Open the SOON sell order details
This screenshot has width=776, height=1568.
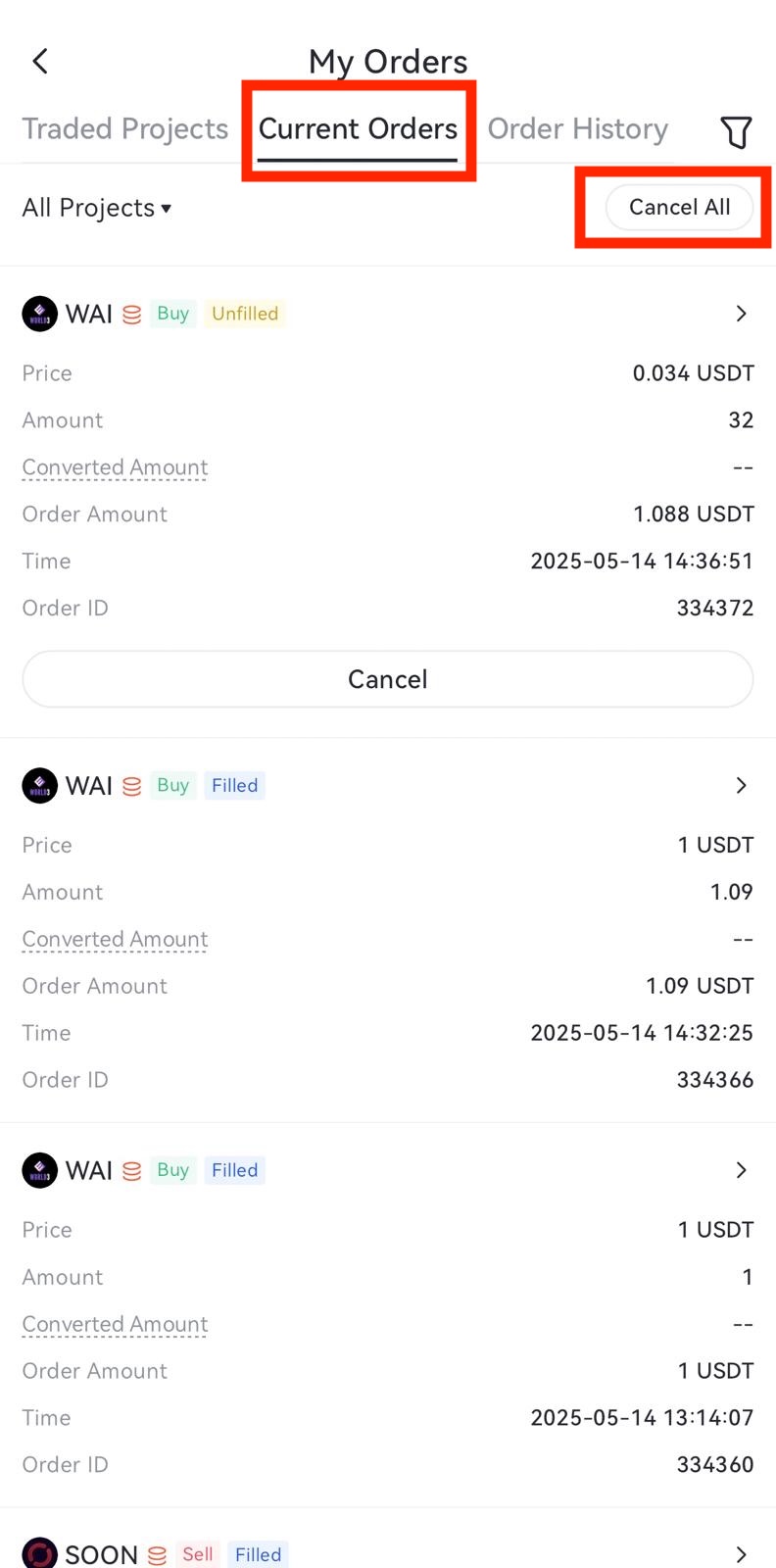[741, 1554]
